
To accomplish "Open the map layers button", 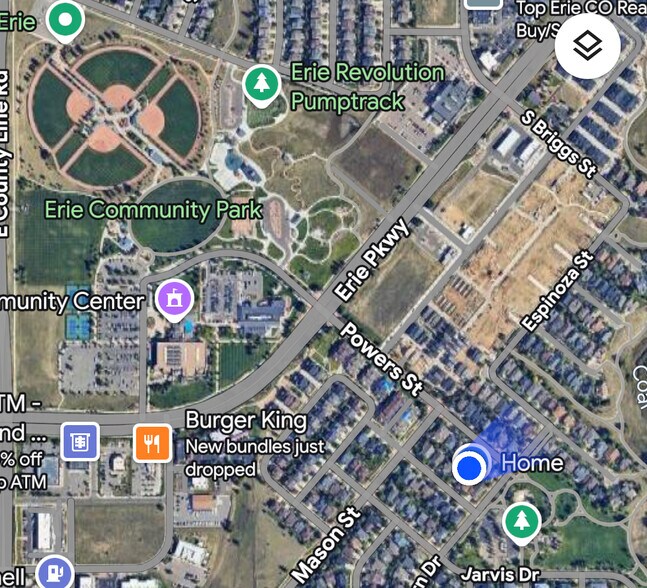I will click(x=588, y=45).
